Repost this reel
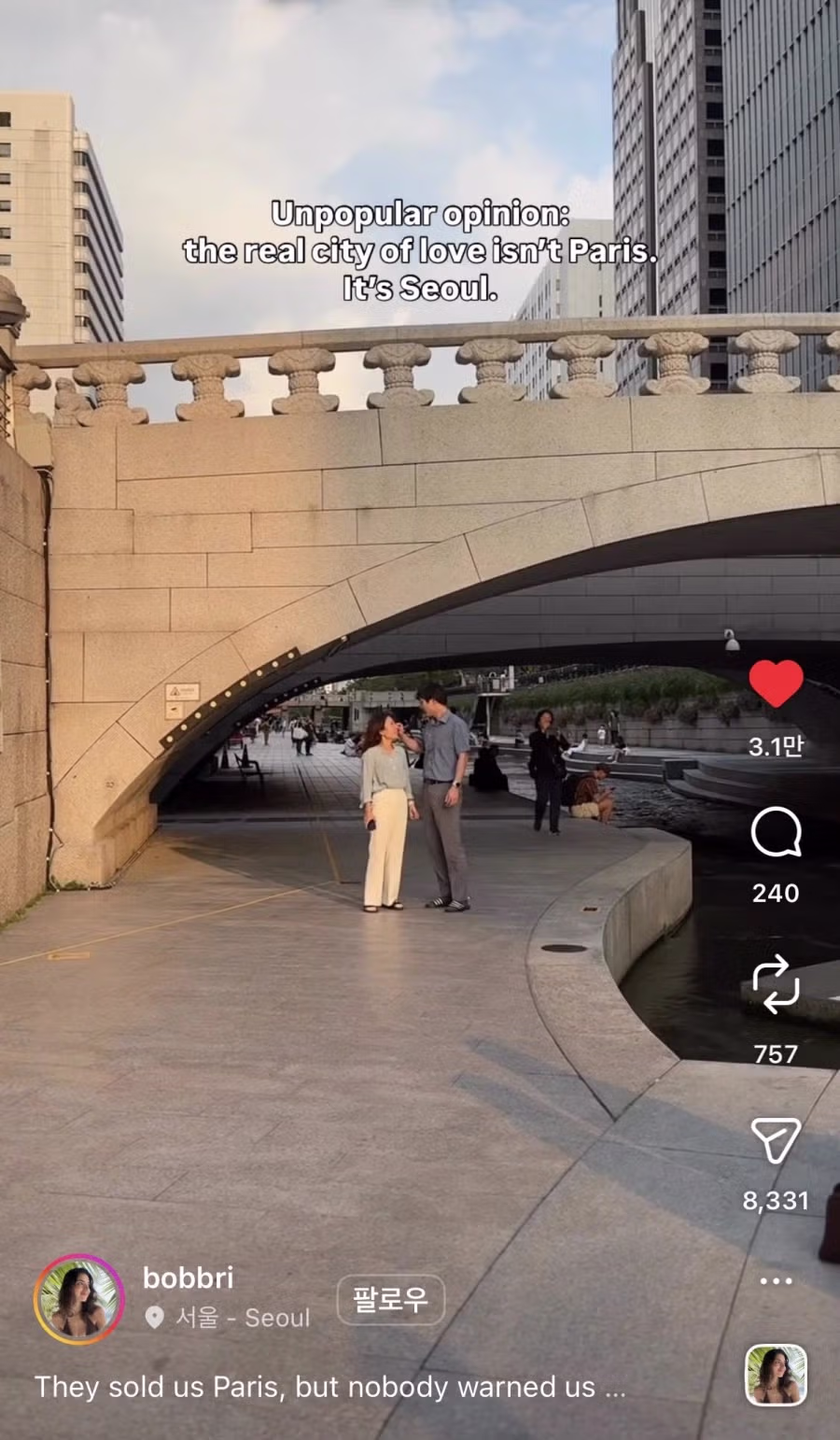 [776, 984]
